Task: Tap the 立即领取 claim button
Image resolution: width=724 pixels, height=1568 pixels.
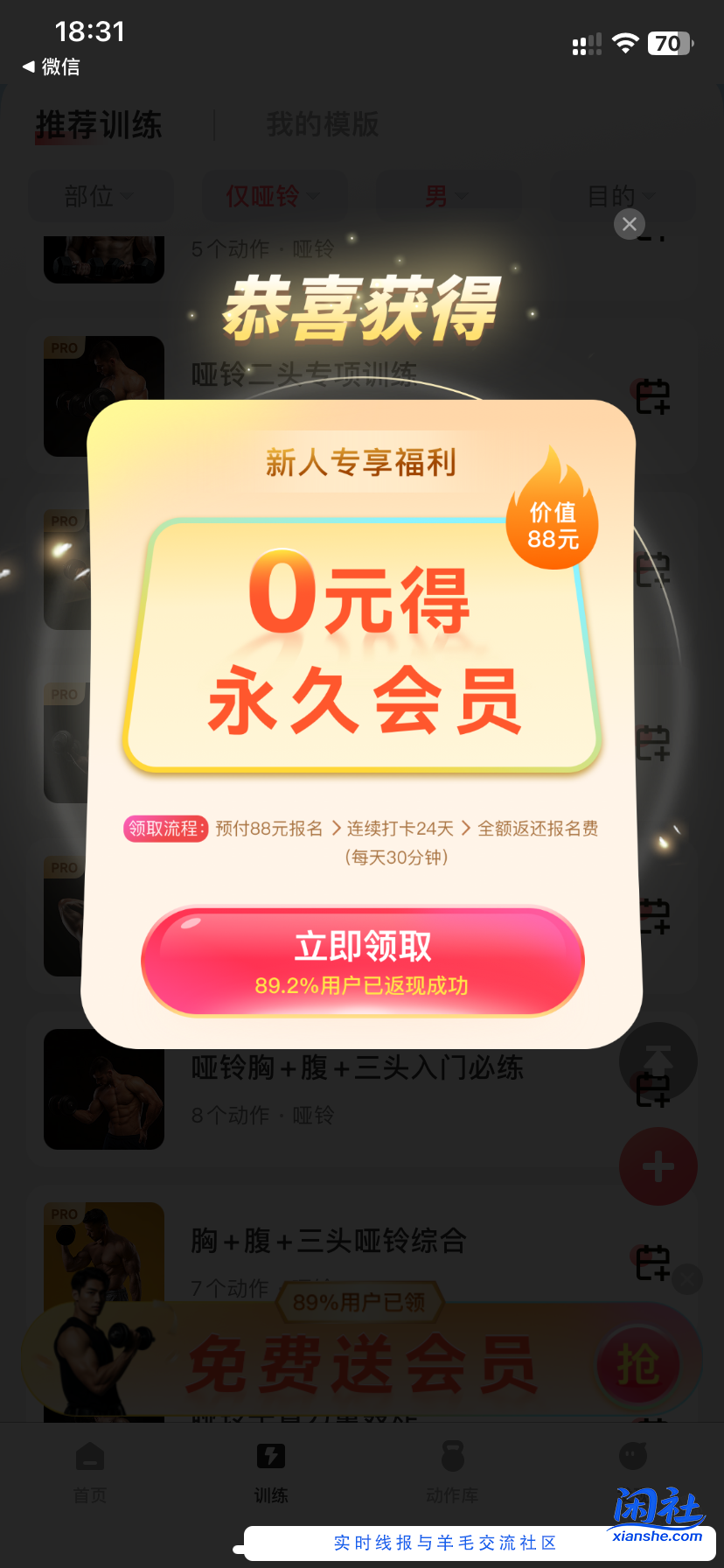Action: (361, 960)
